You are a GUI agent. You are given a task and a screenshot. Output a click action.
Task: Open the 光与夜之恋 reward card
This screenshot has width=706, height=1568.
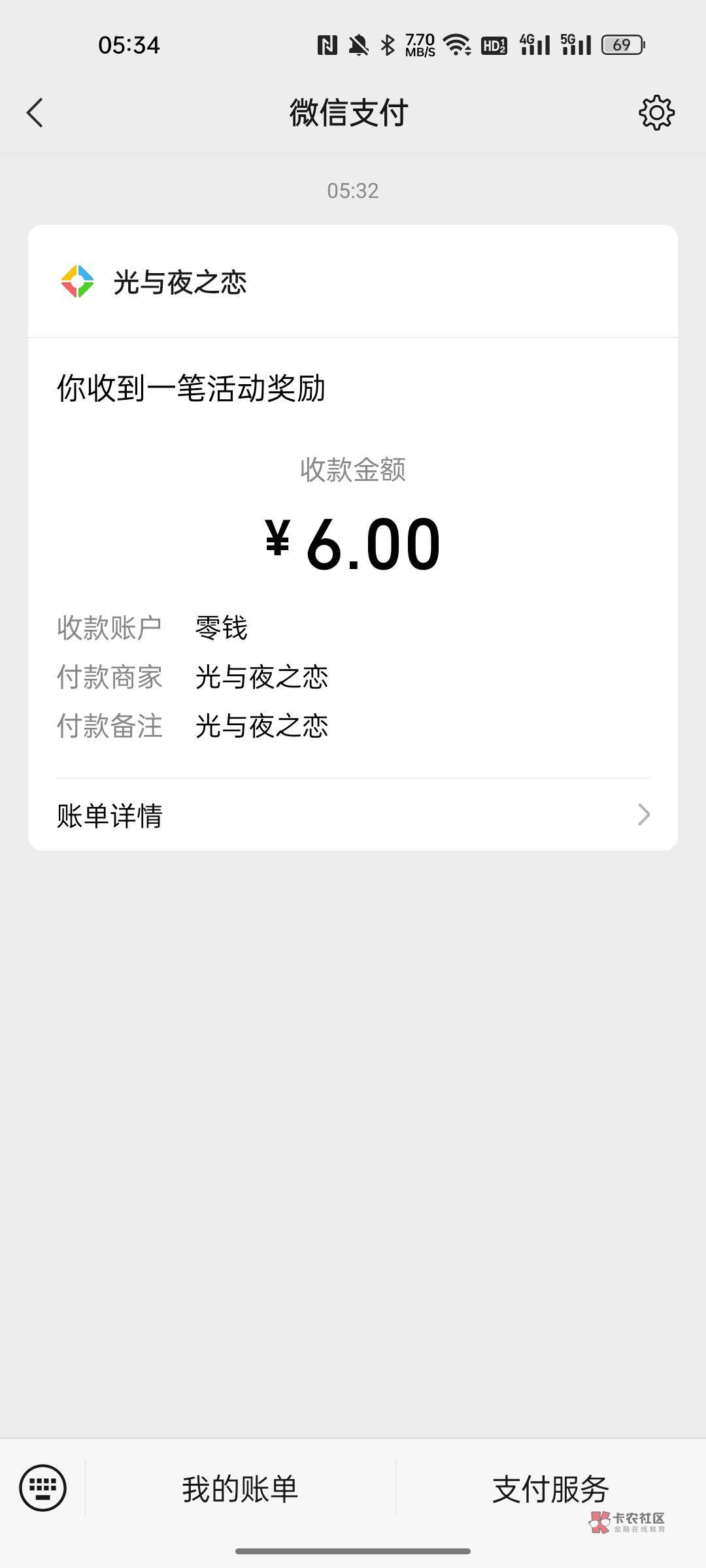(353, 497)
